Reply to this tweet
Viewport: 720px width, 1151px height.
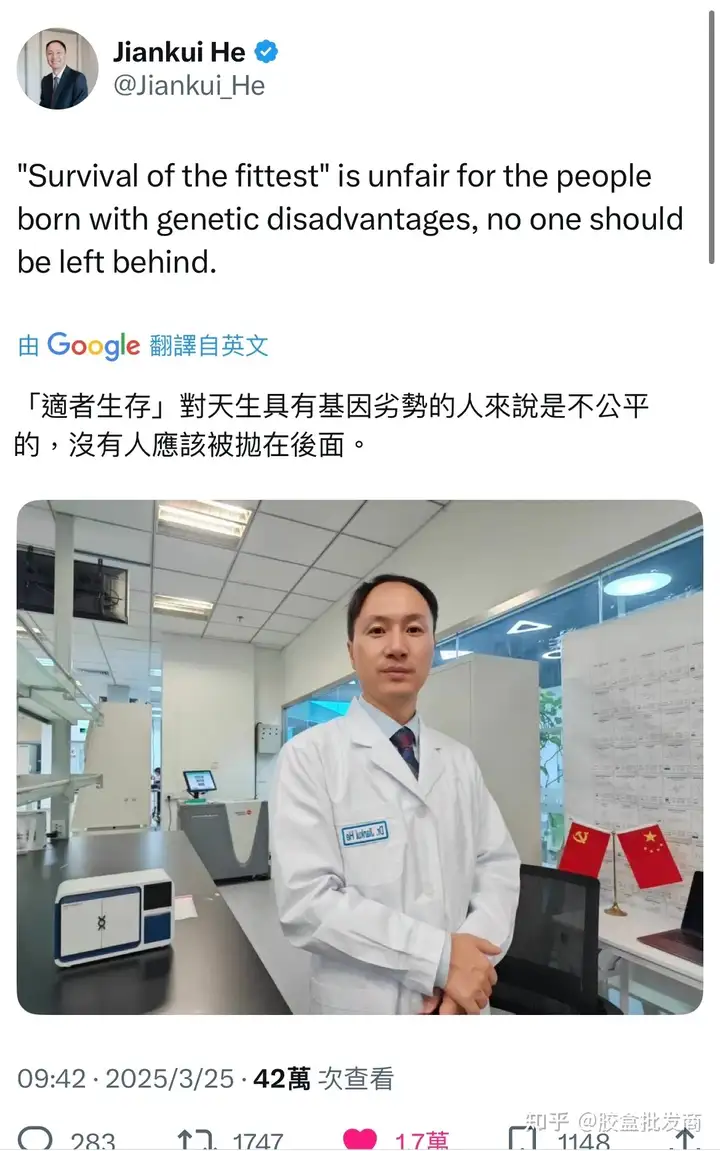pyautogui.click(x=36, y=1139)
